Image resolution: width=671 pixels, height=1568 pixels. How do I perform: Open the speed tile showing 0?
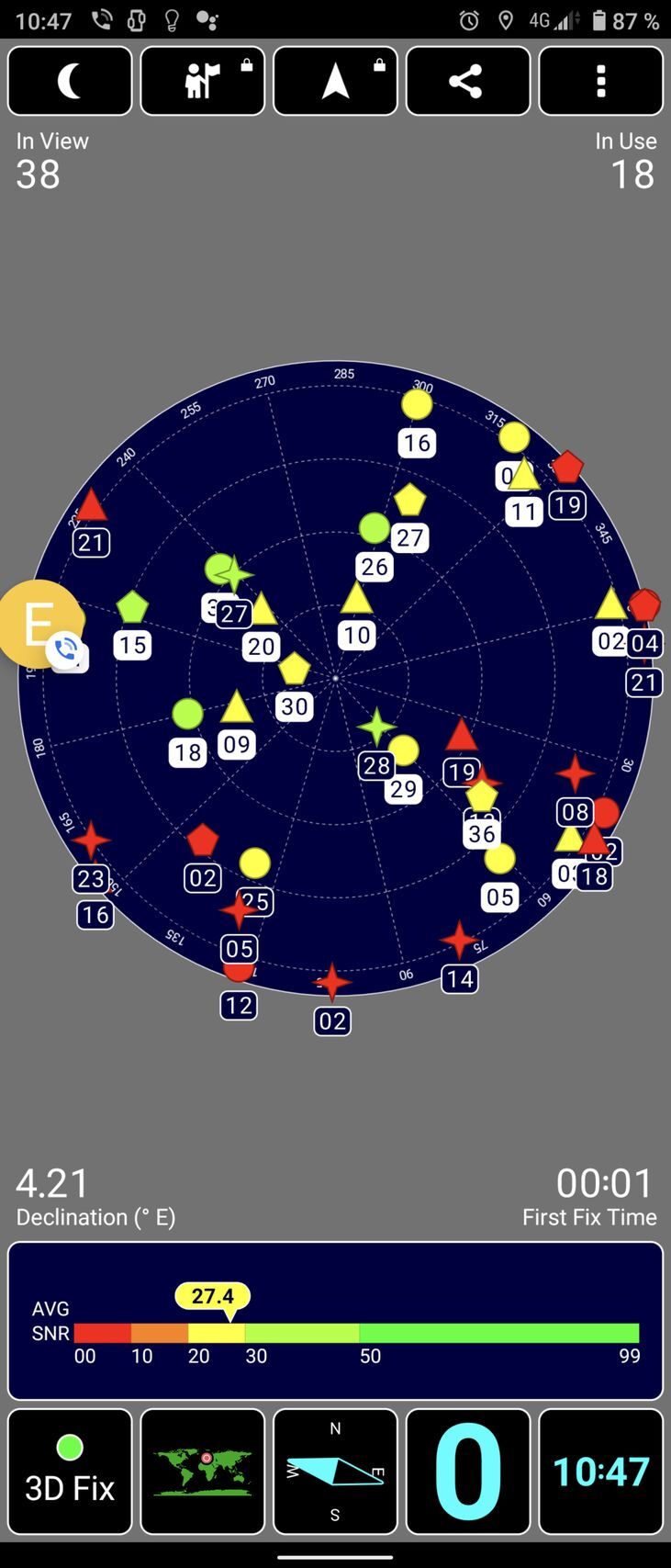click(468, 1472)
